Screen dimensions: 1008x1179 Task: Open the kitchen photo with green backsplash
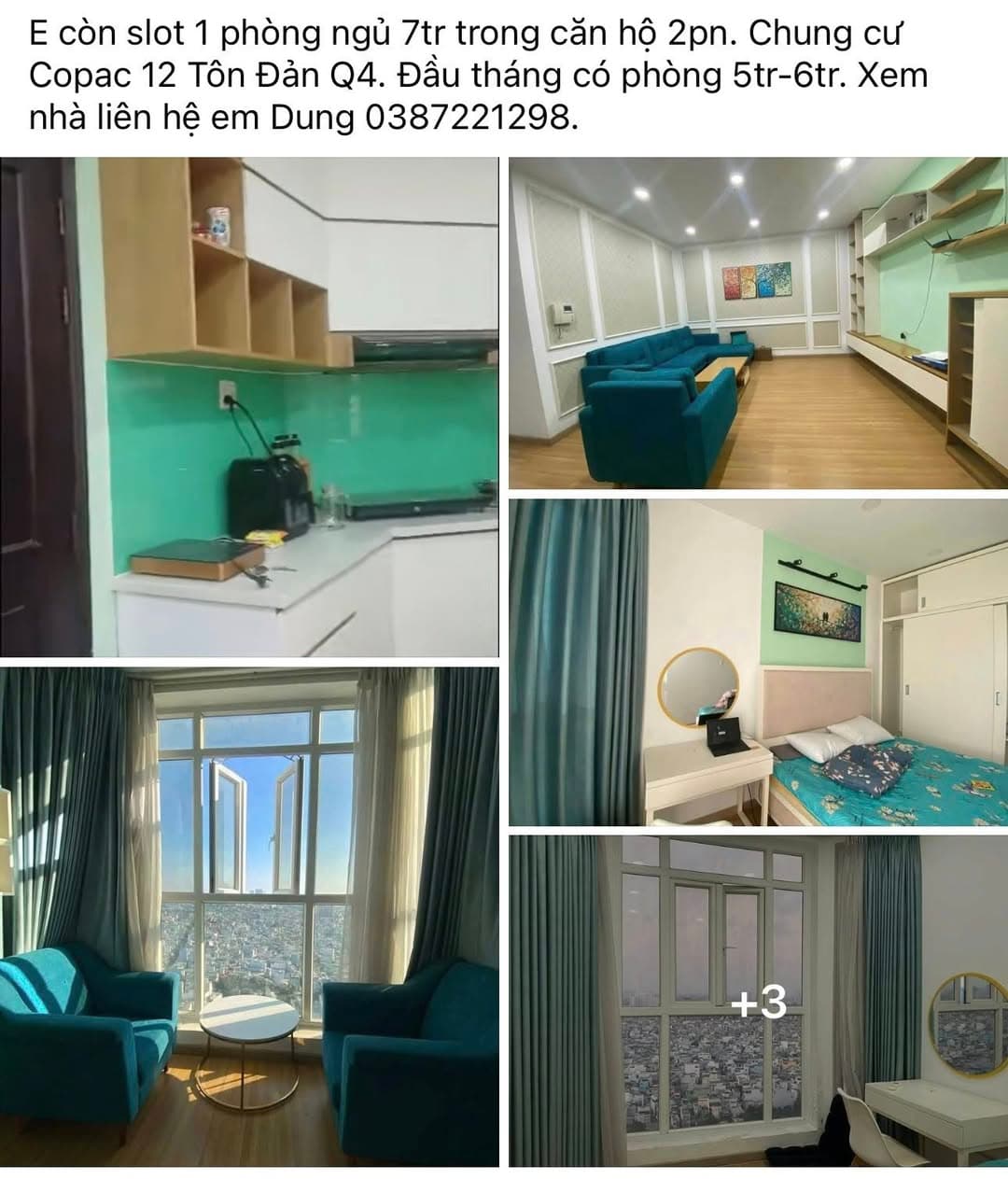click(x=249, y=407)
